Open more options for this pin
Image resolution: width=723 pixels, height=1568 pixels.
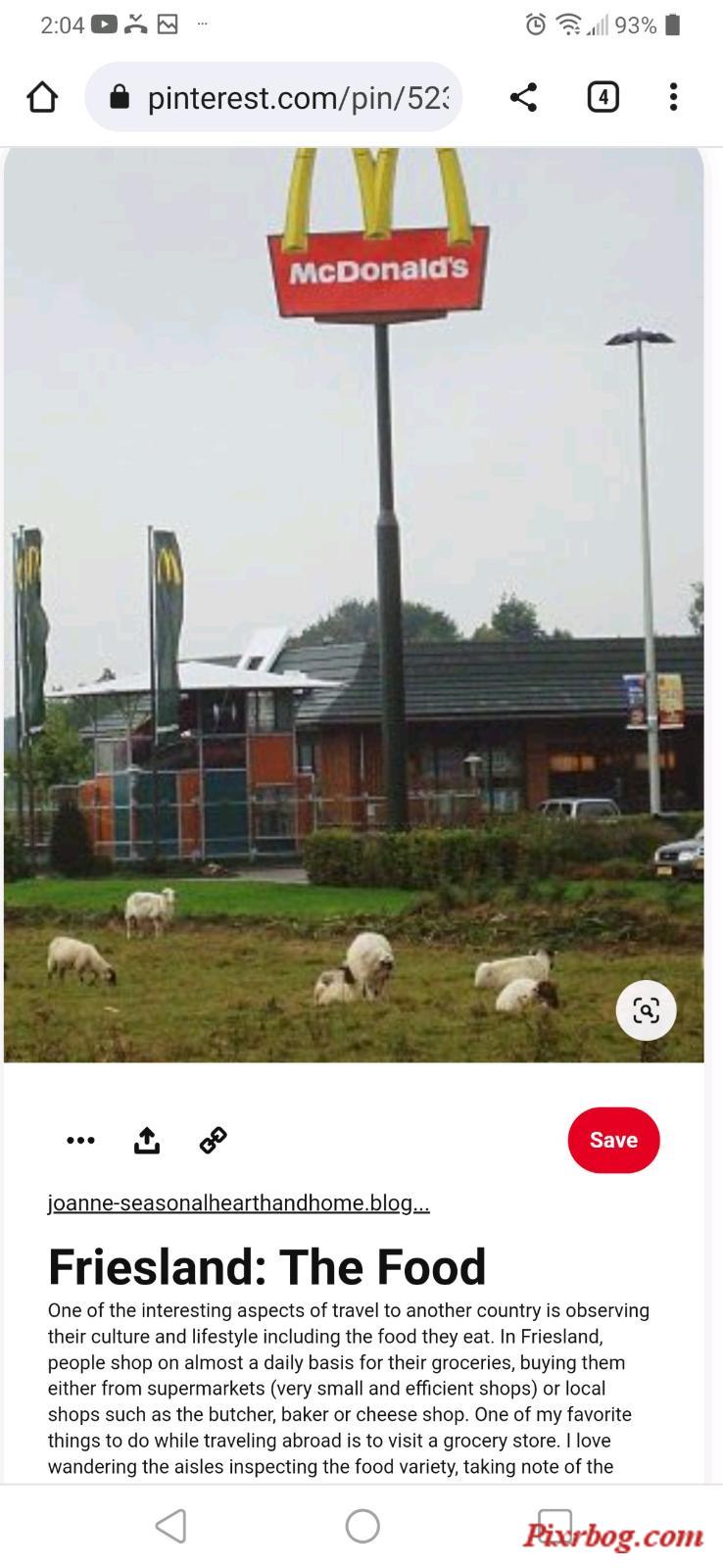pyautogui.click(x=80, y=1140)
